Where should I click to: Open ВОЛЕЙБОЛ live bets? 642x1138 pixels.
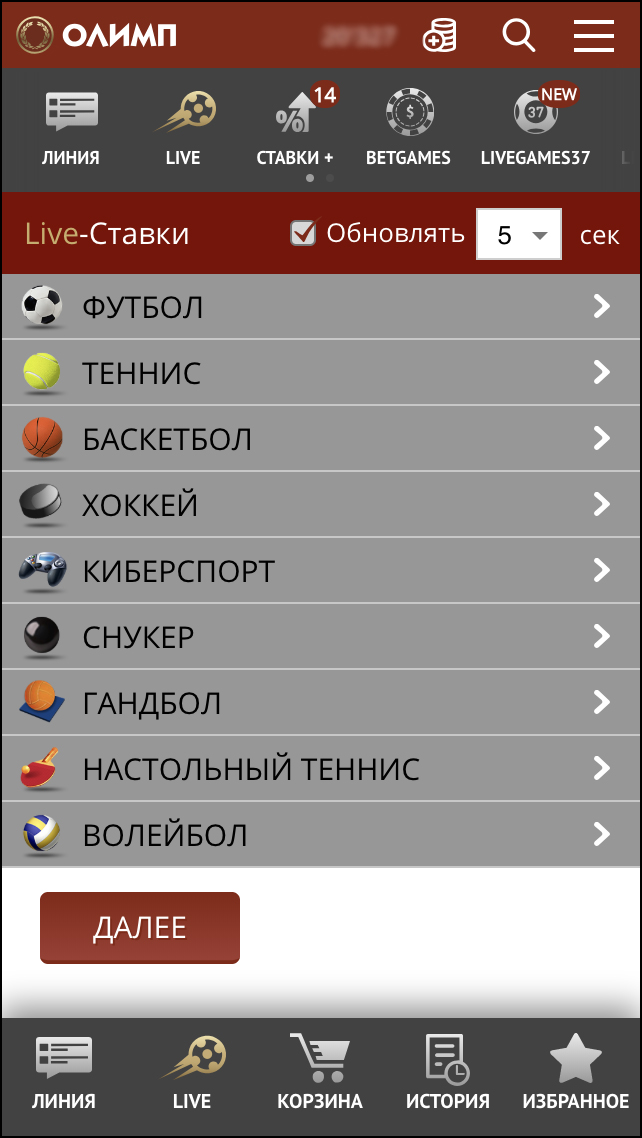pyautogui.click(x=320, y=835)
